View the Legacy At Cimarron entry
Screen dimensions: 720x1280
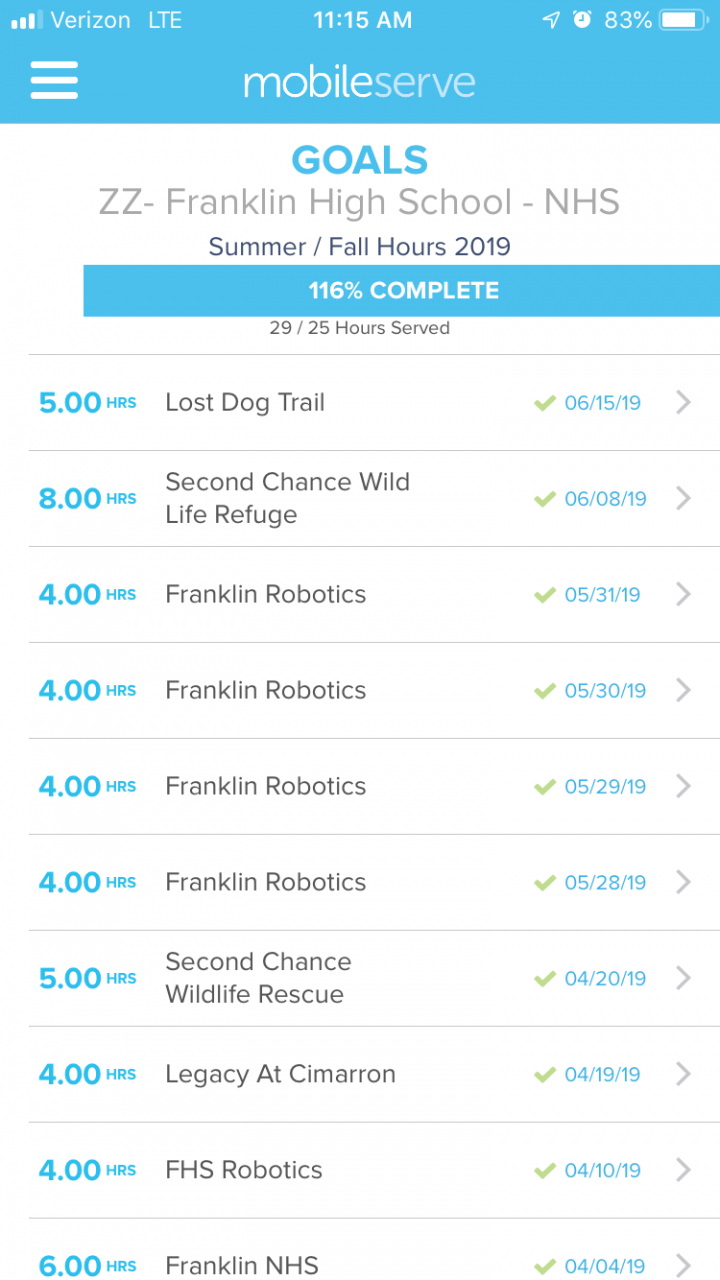pos(360,1074)
